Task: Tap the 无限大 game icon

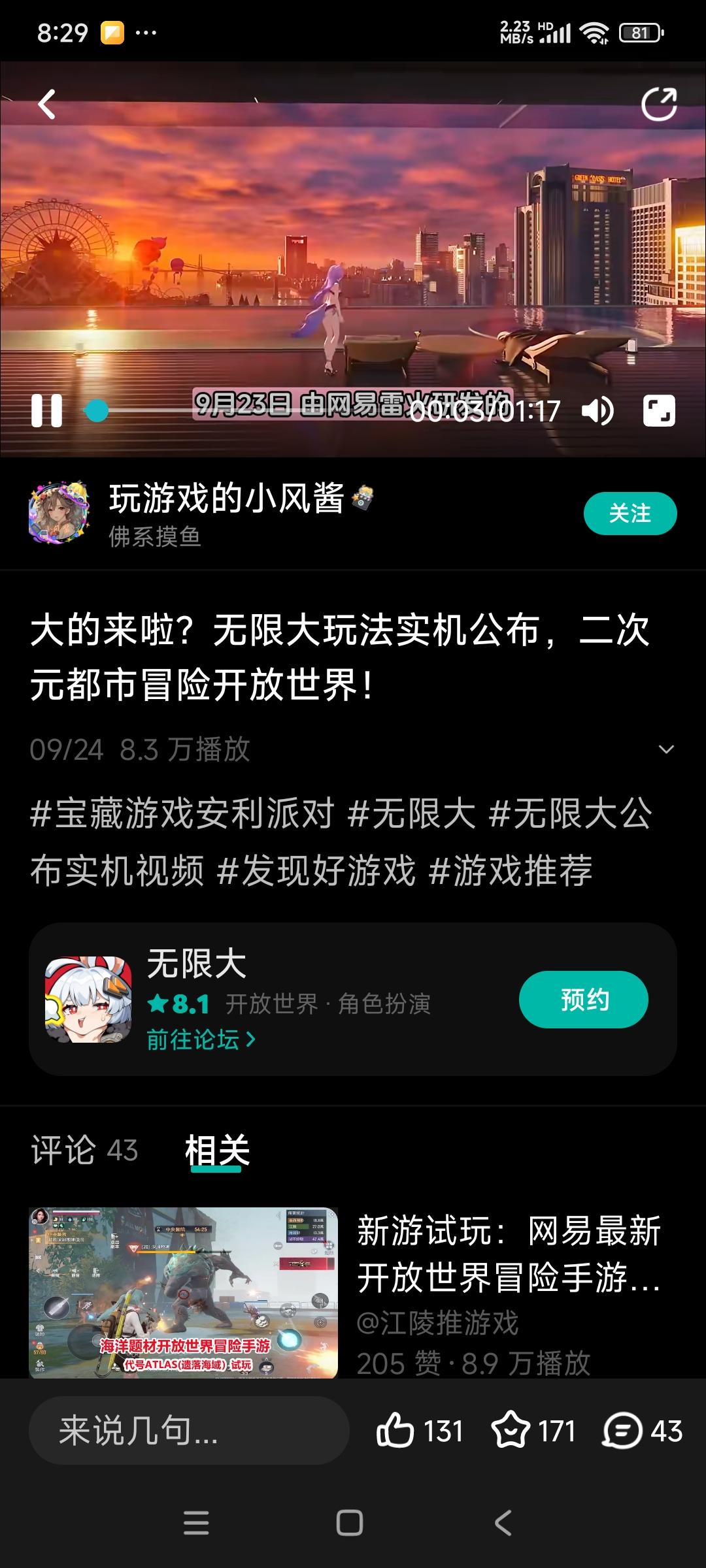Action: click(x=88, y=998)
